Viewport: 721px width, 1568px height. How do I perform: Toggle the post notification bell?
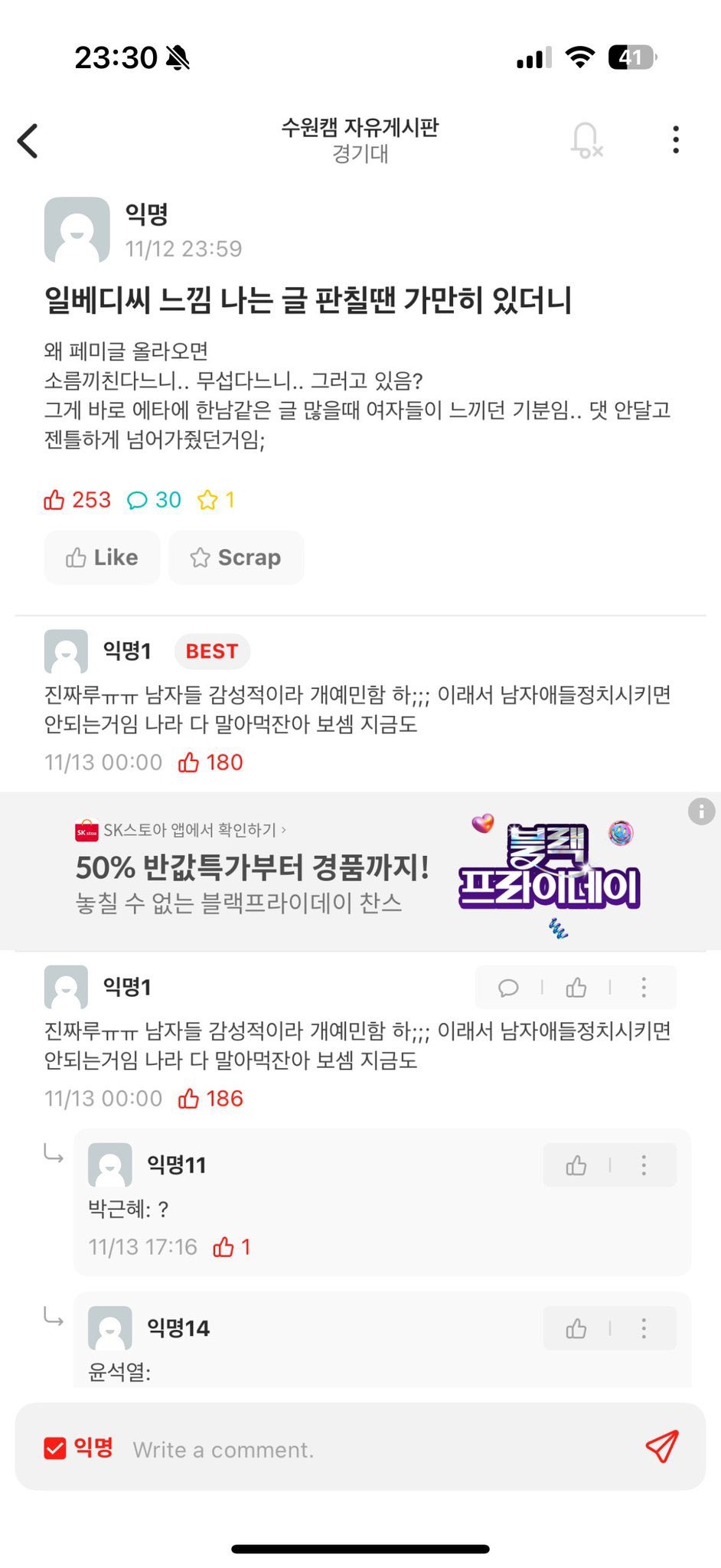click(586, 141)
